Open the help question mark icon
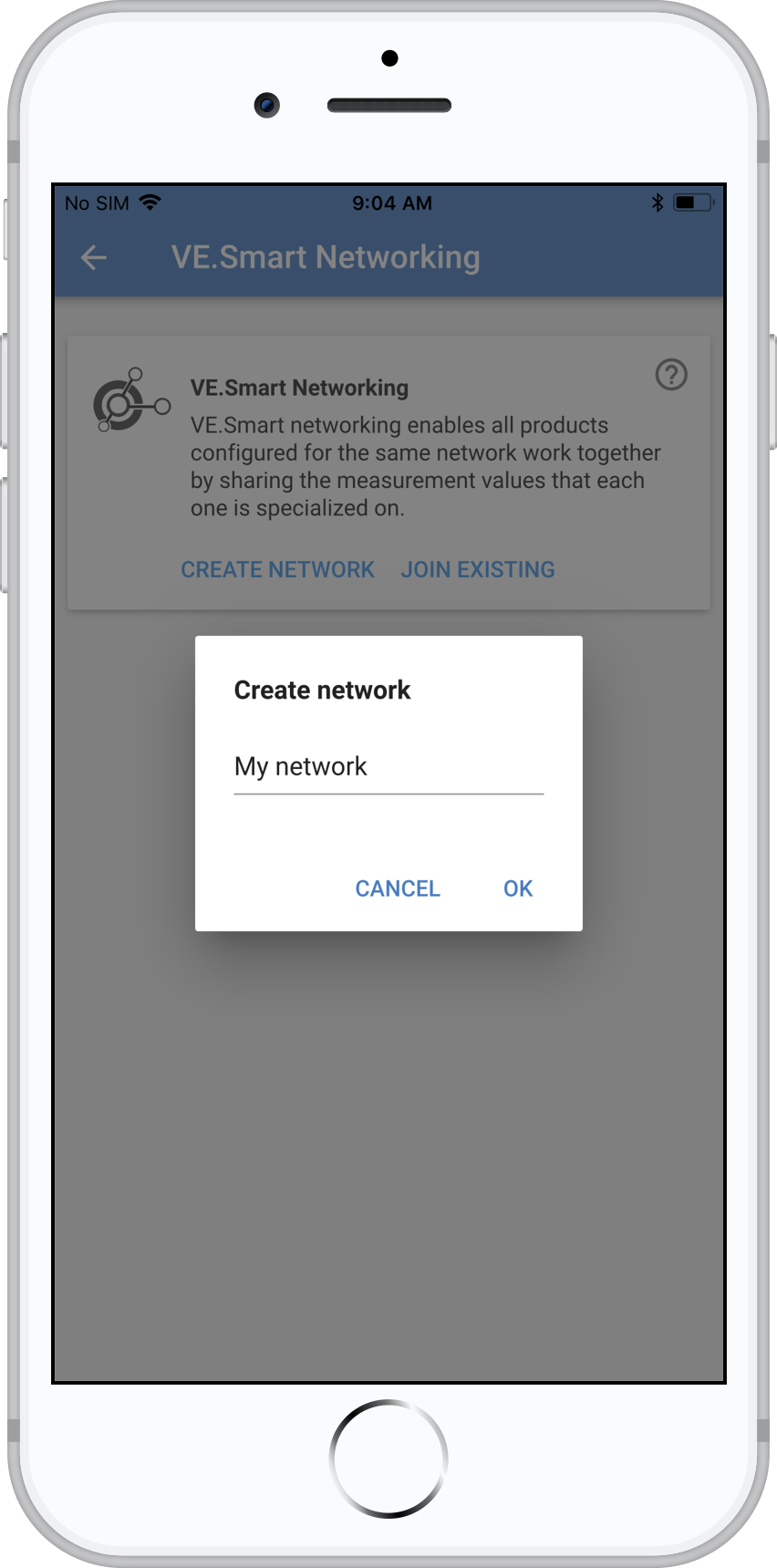 click(x=671, y=375)
